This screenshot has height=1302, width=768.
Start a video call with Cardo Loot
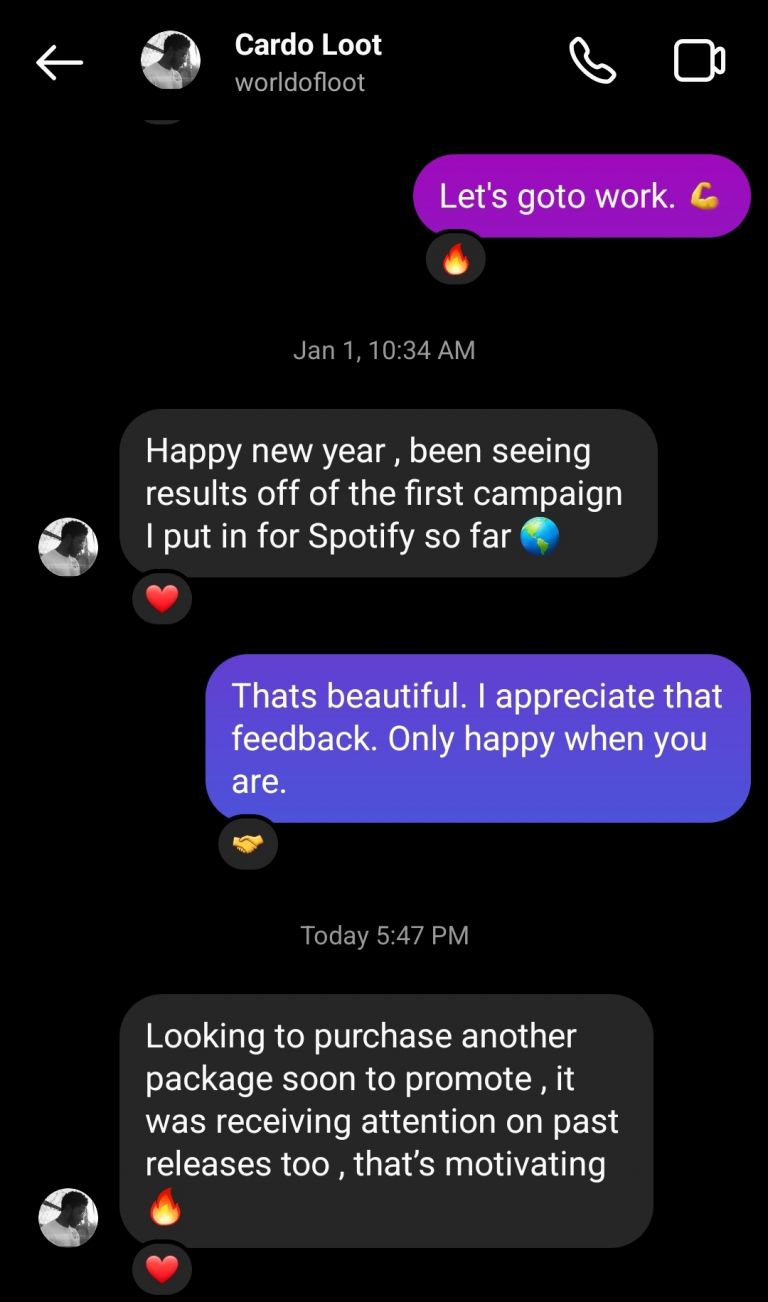click(x=699, y=60)
